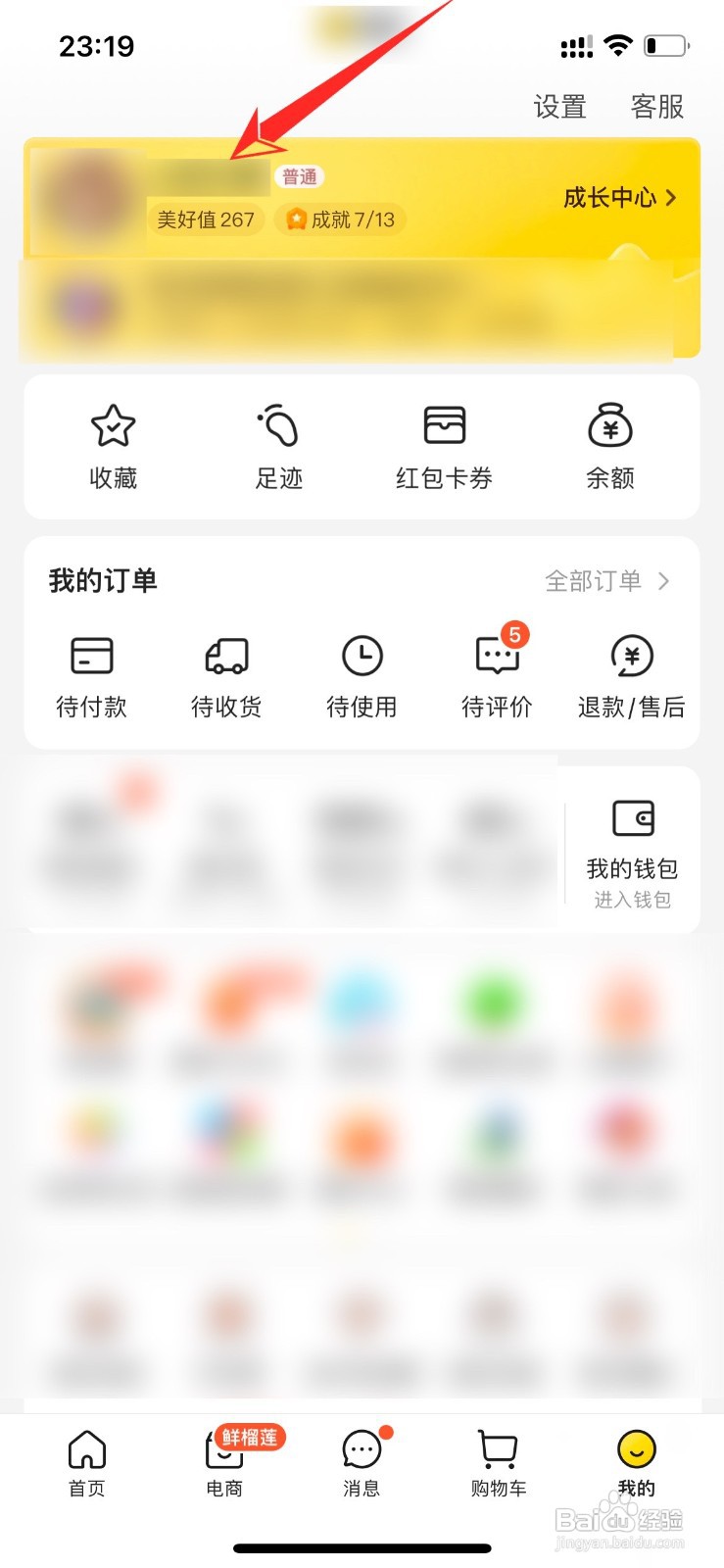The height and width of the screenshot is (1568, 724).
Task: Open 设置 settings
Action: tap(558, 108)
